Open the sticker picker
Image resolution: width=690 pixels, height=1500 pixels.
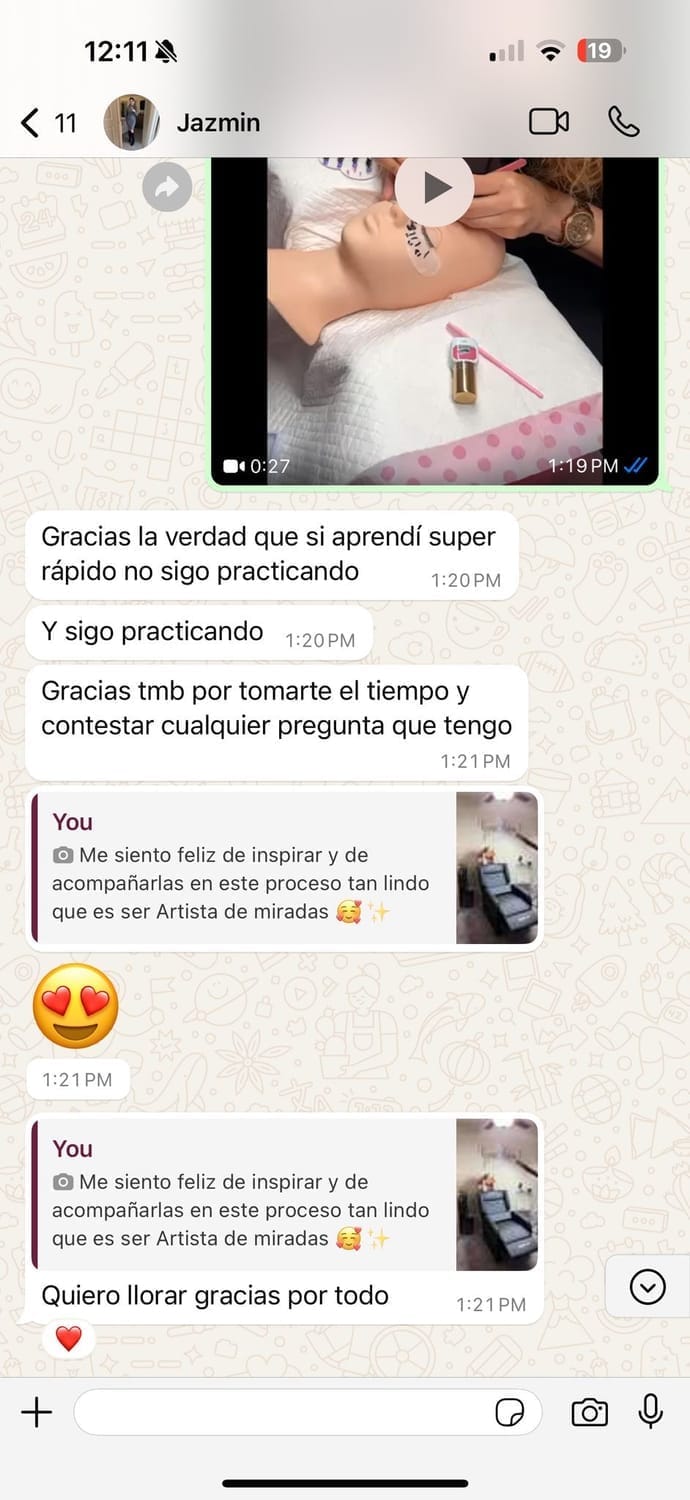pos(510,1412)
